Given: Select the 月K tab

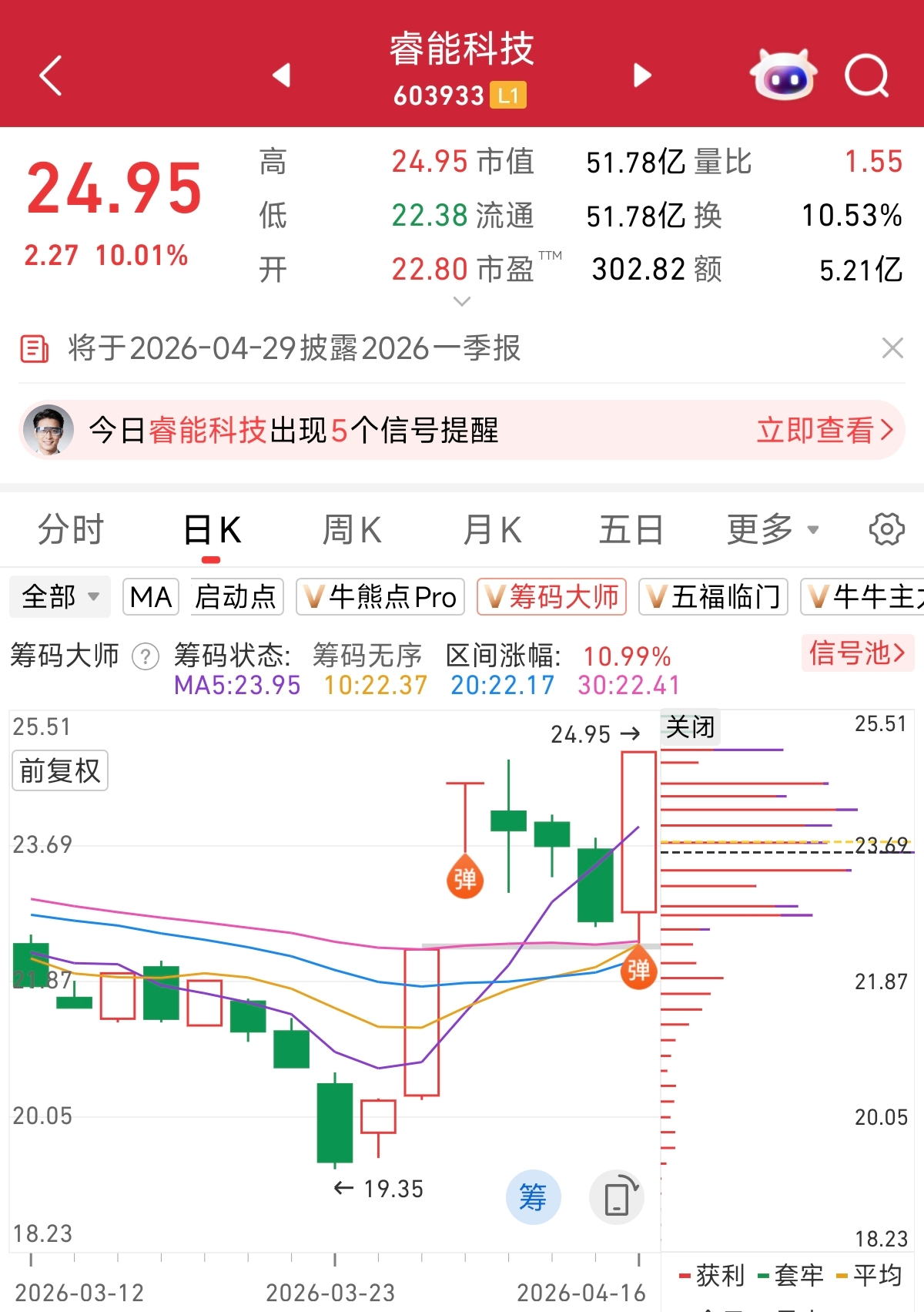Looking at the screenshot, I should (x=493, y=530).
